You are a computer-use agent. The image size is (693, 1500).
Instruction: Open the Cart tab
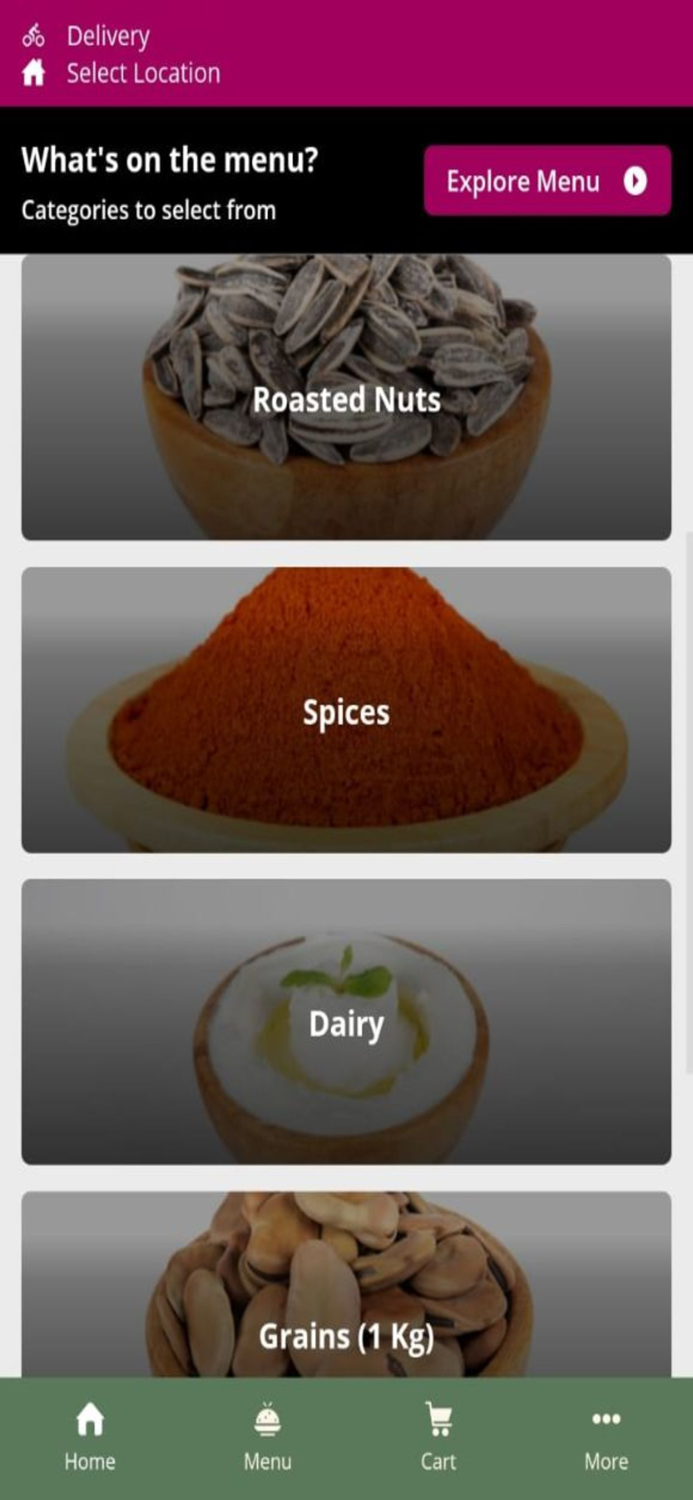click(438, 1437)
